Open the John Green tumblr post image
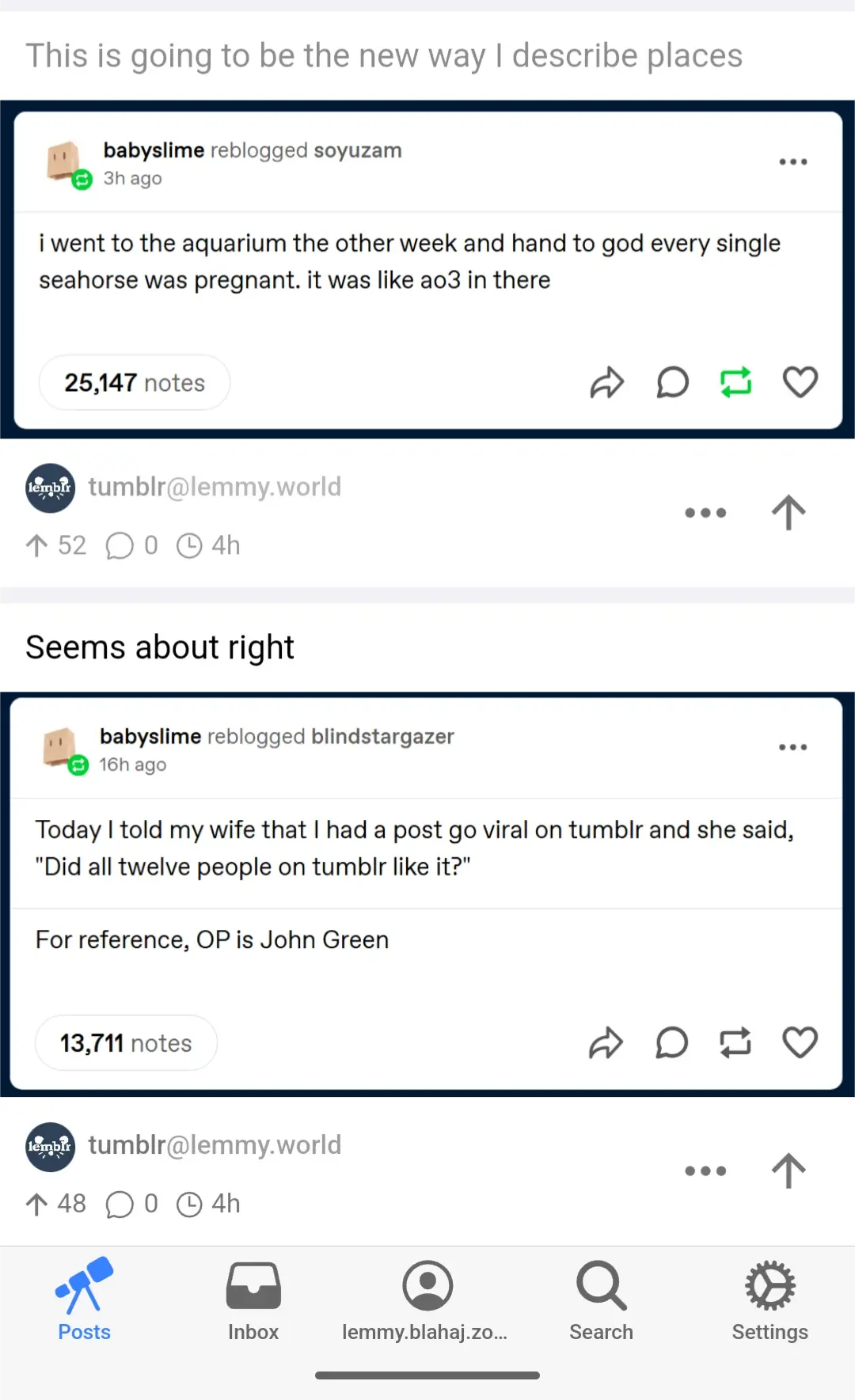This screenshot has width=855, height=1400. [427, 894]
